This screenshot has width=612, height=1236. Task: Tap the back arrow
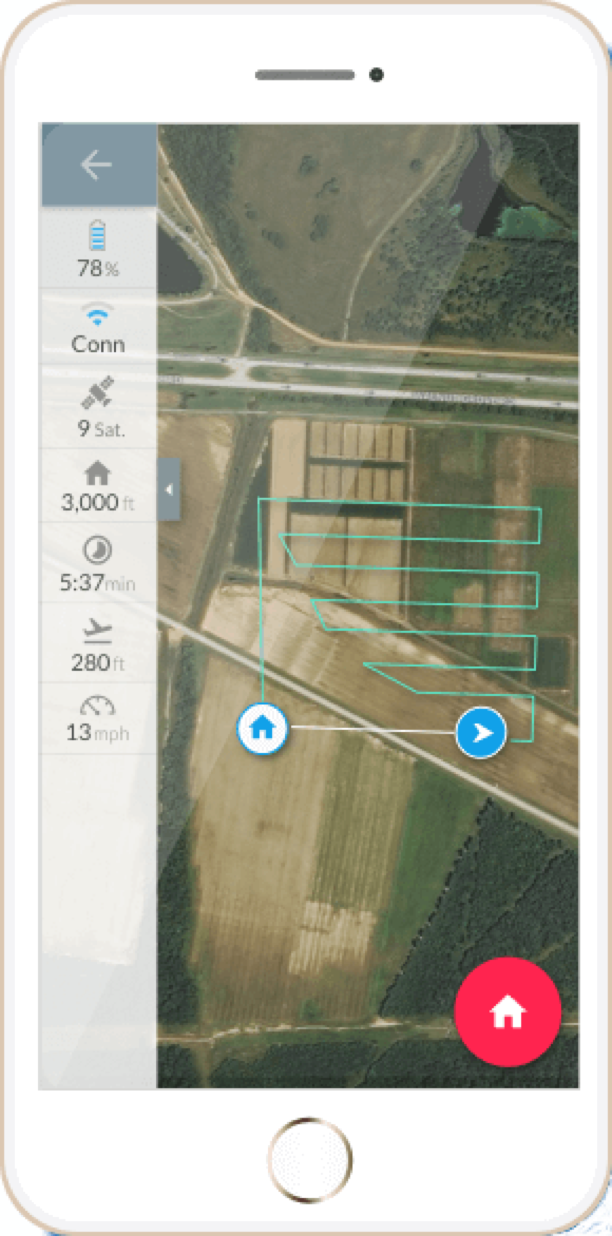(96, 165)
